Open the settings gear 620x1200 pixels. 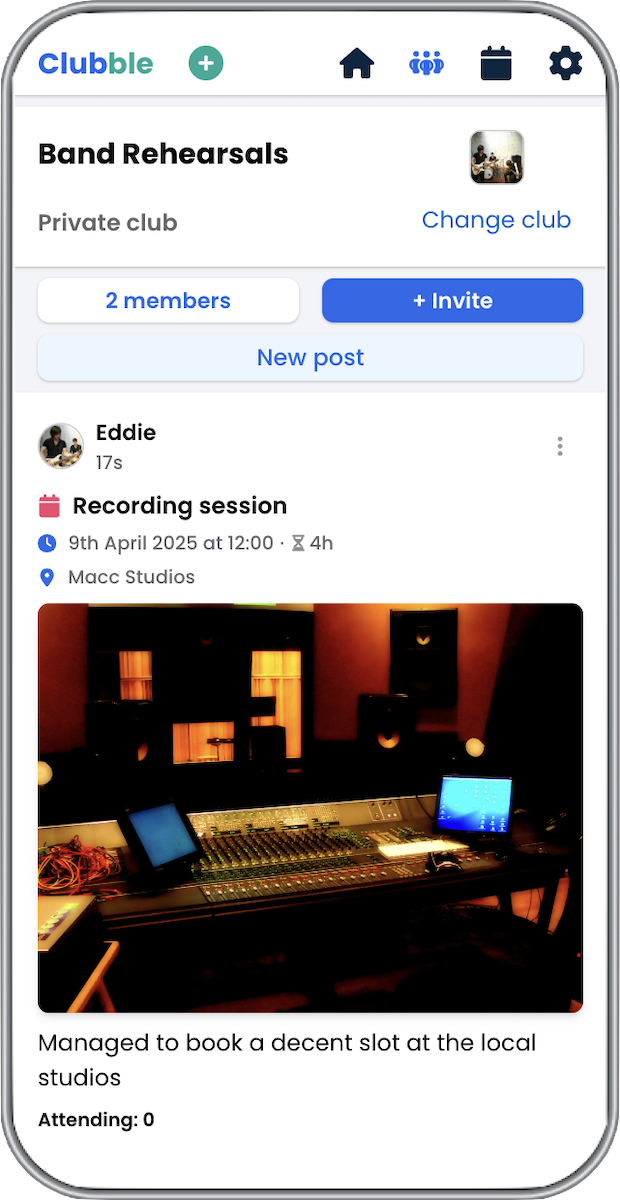565,64
